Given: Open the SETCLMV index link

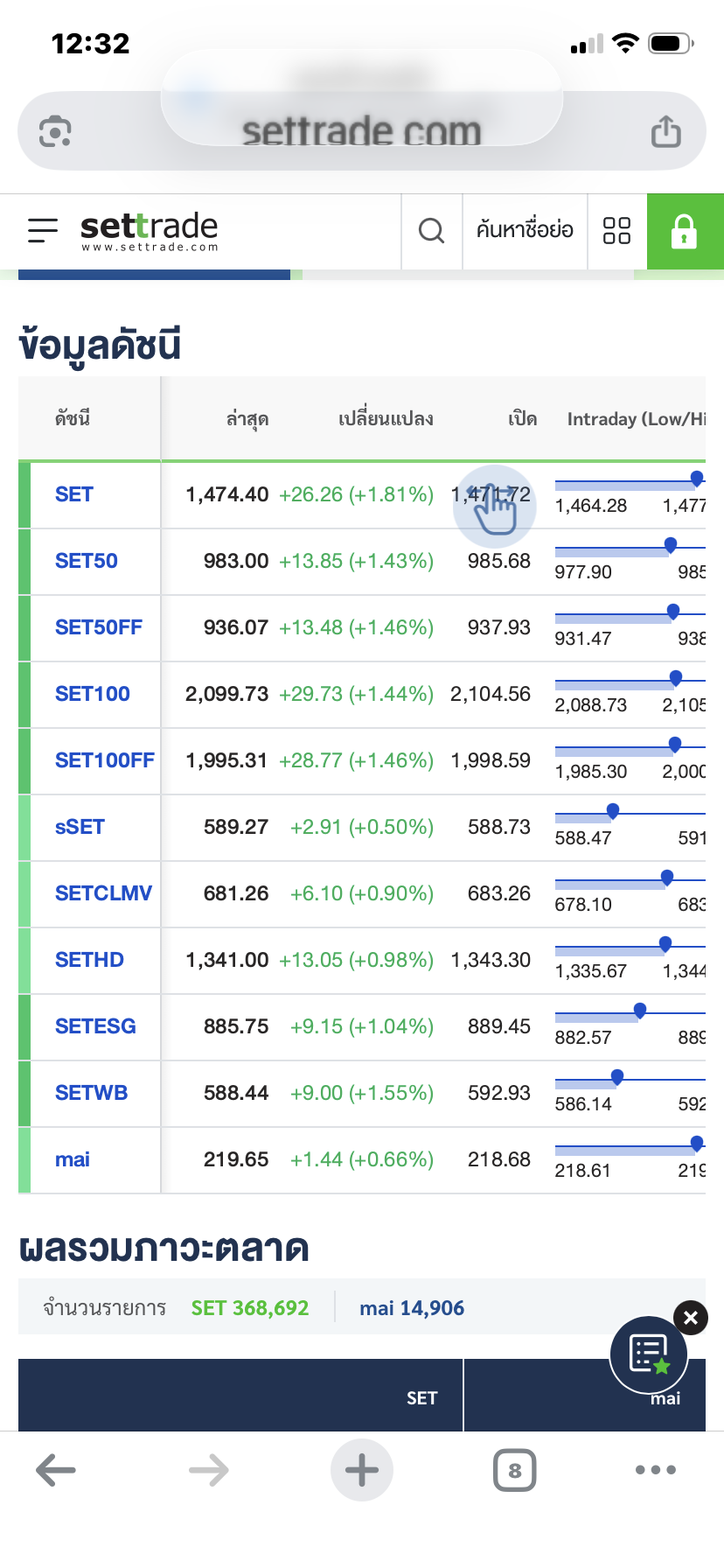Looking at the screenshot, I should [x=103, y=893].
